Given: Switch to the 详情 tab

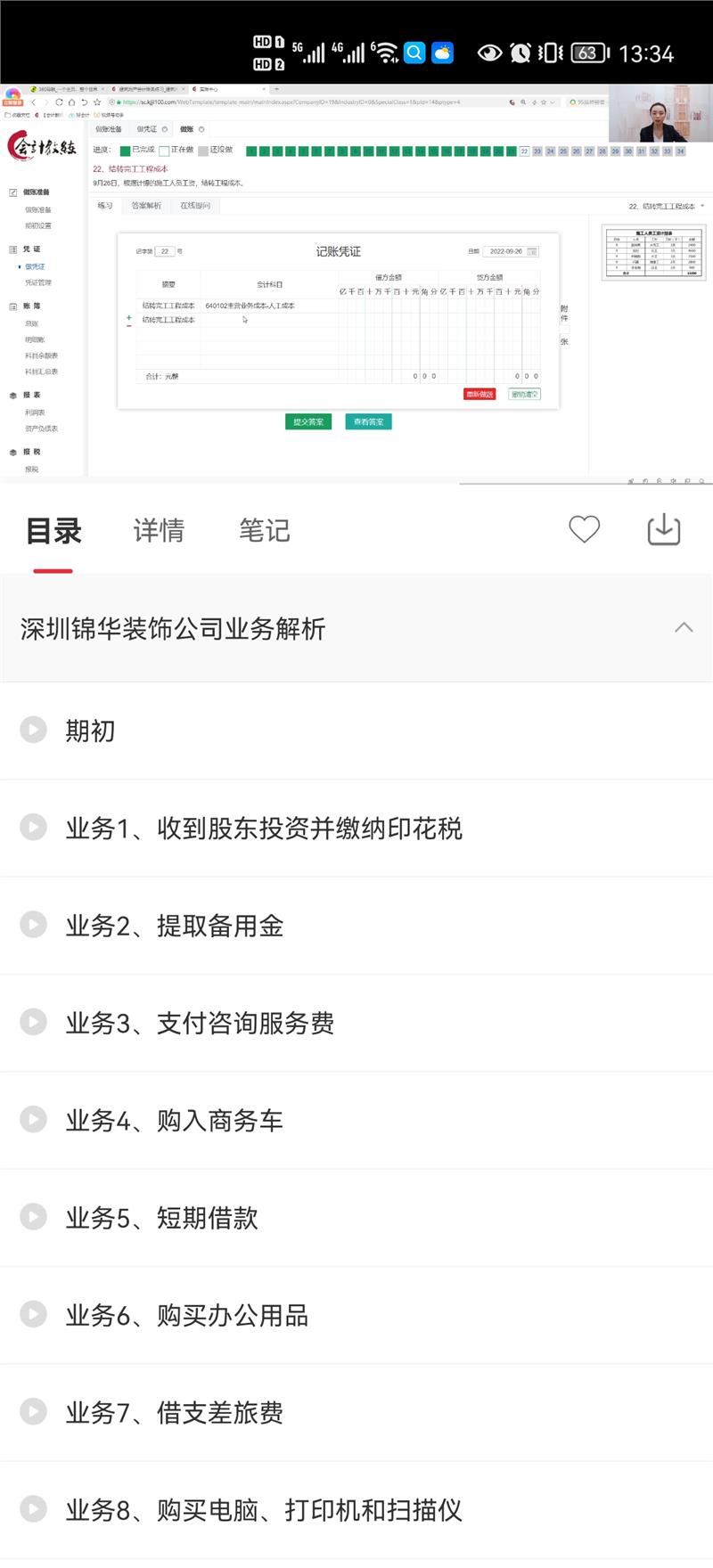Looking at the screenshot, I should (159, 531).
